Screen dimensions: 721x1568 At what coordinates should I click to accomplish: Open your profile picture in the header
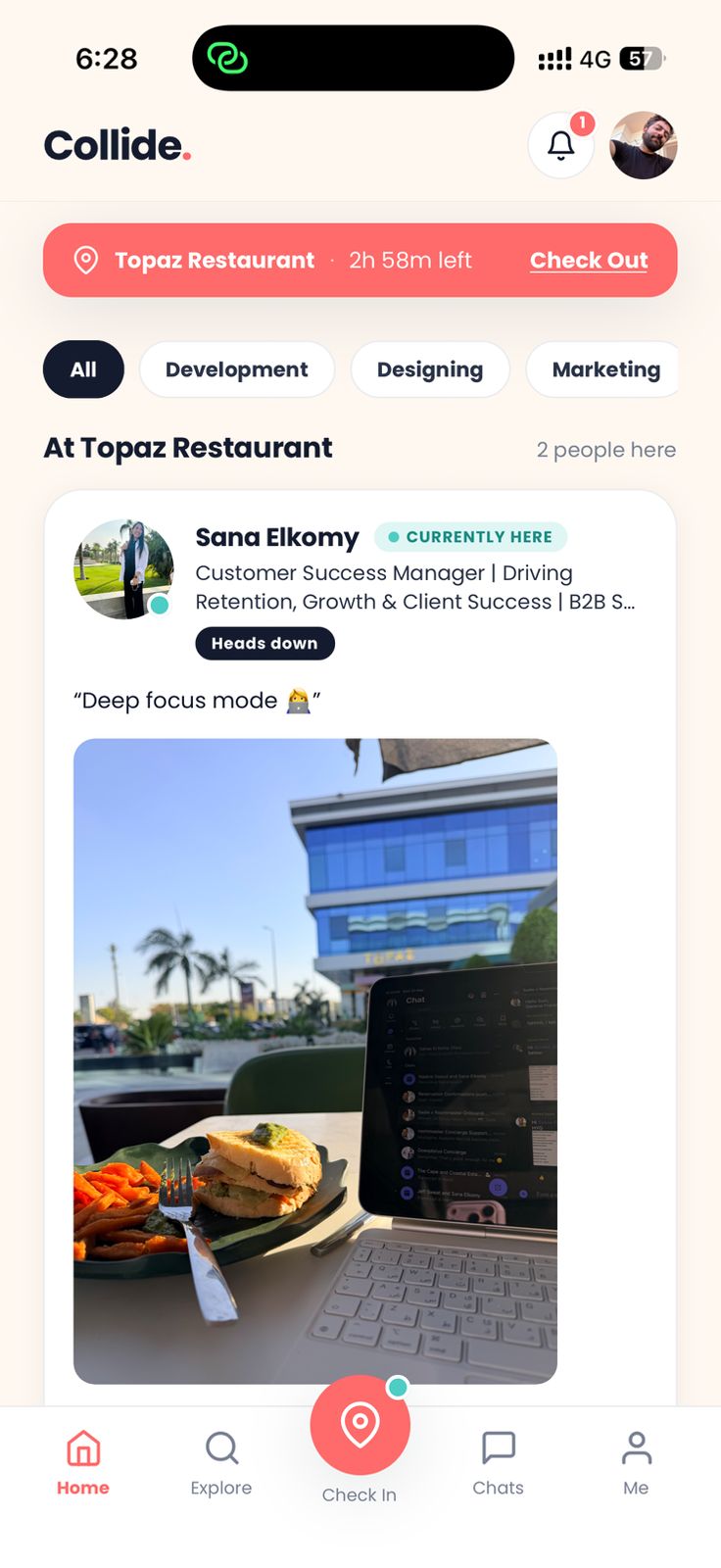point(644,145)
